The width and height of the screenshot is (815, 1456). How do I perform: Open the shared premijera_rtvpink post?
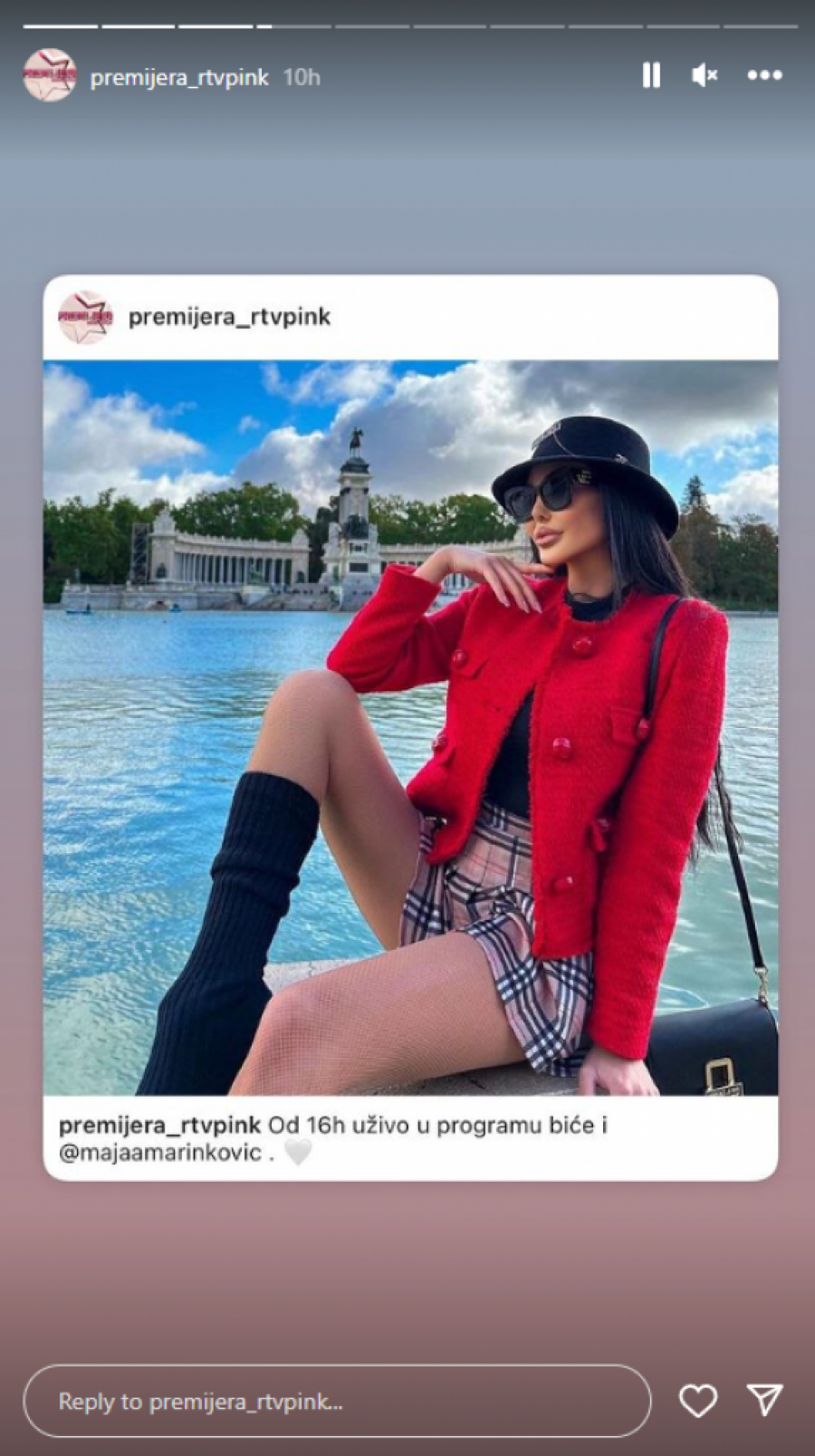(x=410, y=727)
